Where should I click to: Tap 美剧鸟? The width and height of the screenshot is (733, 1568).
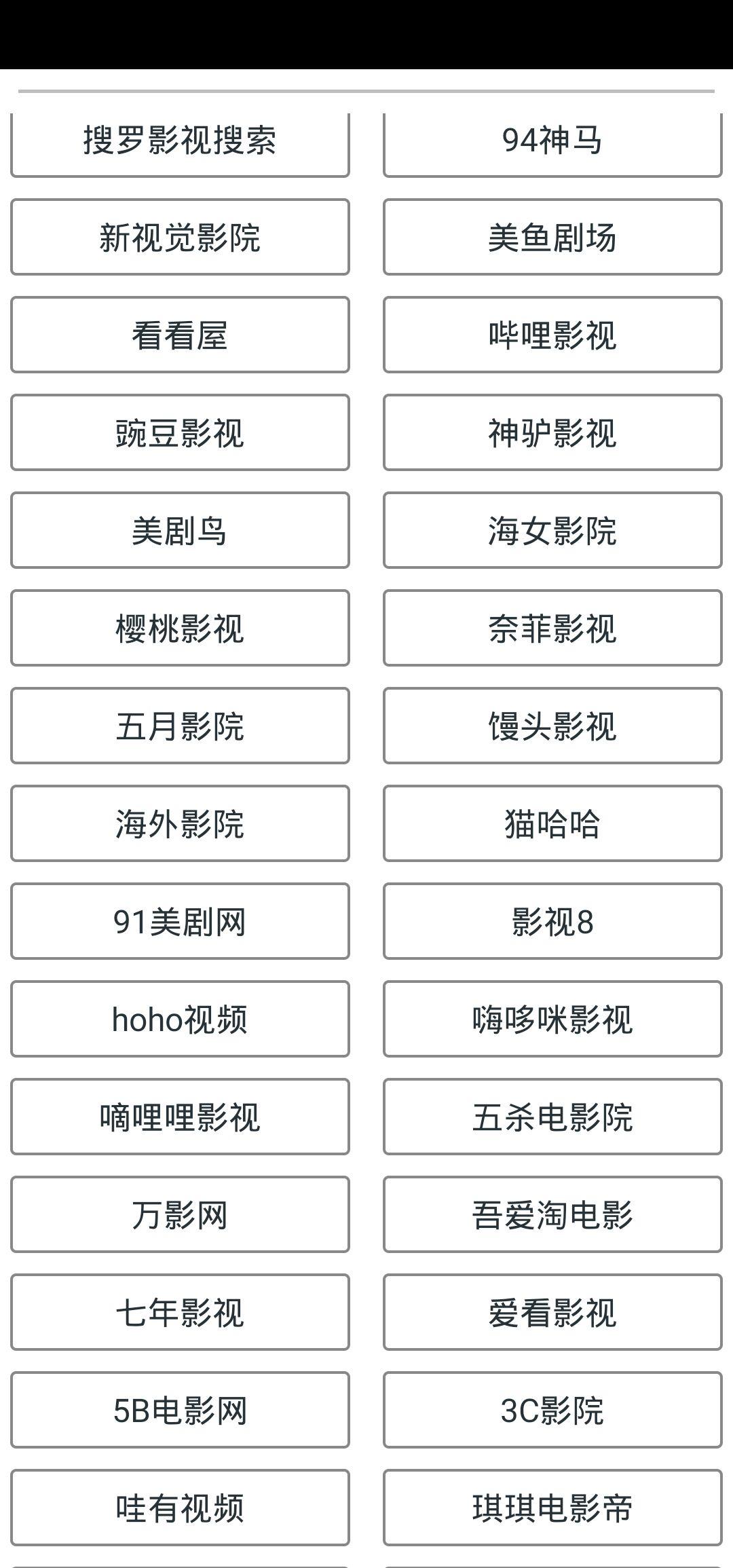pyautogui.click(x=180, y=531)
